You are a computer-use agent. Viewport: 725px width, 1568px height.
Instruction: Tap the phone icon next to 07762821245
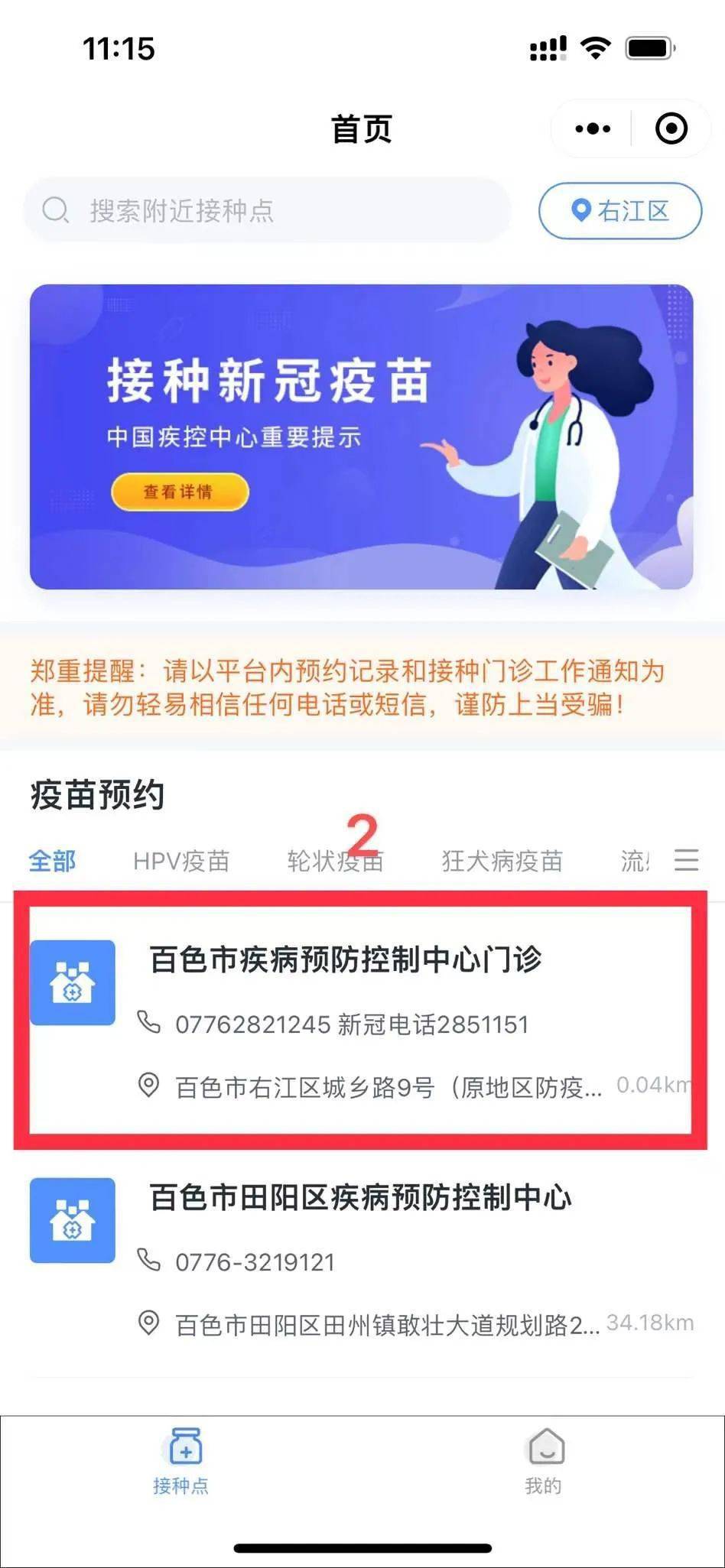[x=150, y=1020]
